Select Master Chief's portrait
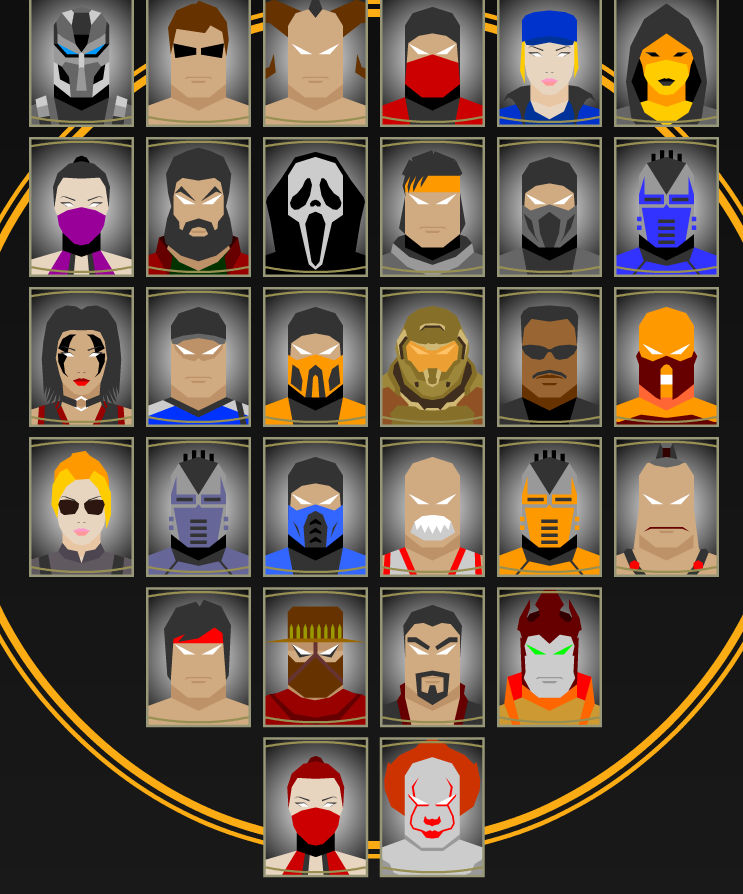Viewport: 743px width, 894px height. tap(431, 357)
